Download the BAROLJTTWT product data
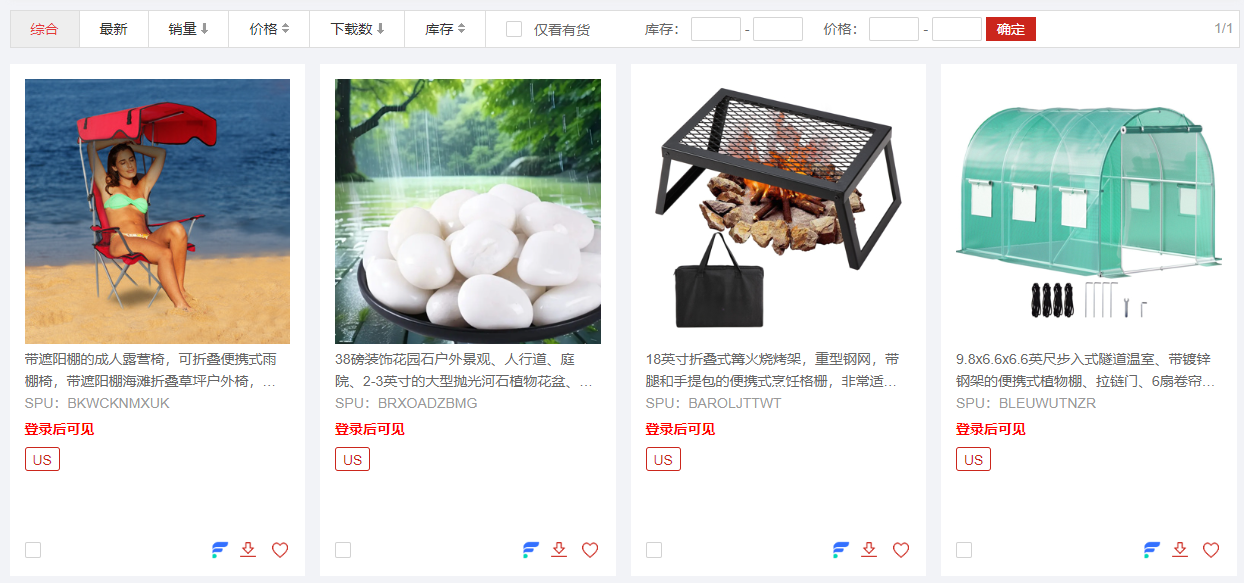This screenshot has height=583, width=1244. (x=869, y=549)
